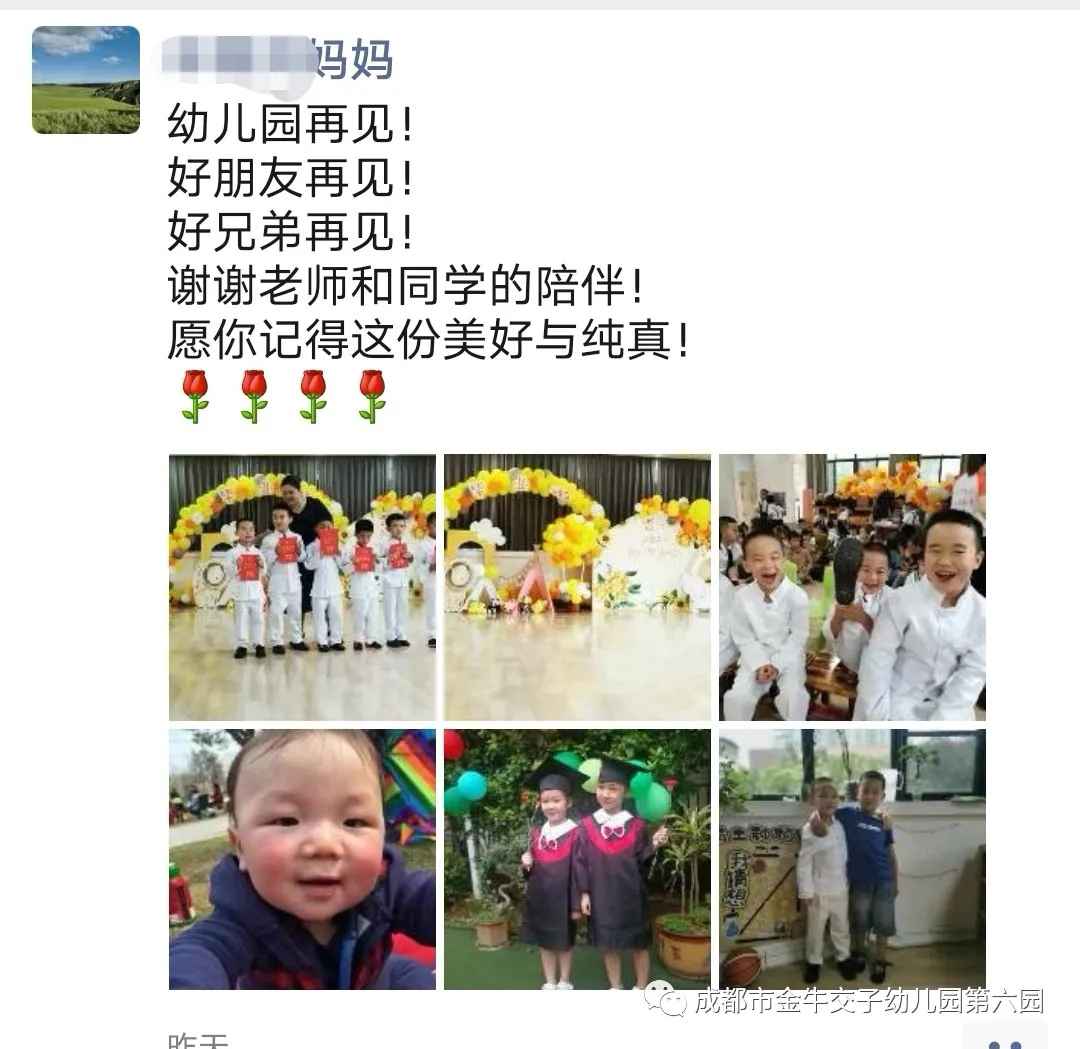The height and width of the screenshot is (1049, 1080).
Task: View the baby close-up photo
Action: 302,859
